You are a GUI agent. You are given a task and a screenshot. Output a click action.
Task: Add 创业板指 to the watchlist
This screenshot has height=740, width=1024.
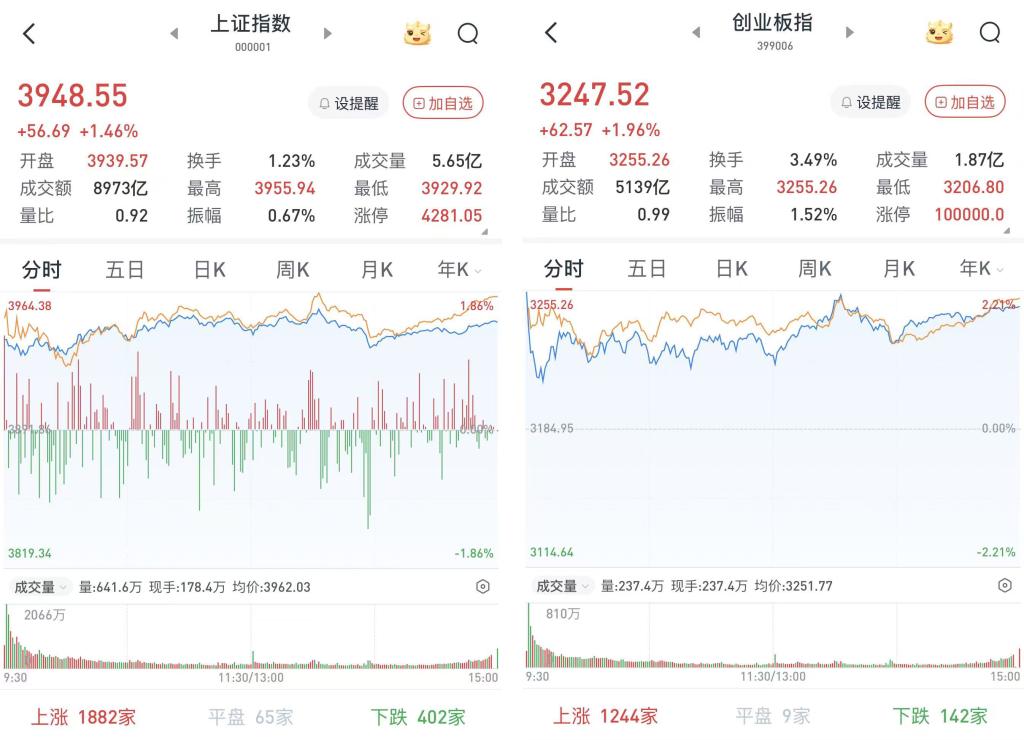pyautogui.click(x=965, y=102)
